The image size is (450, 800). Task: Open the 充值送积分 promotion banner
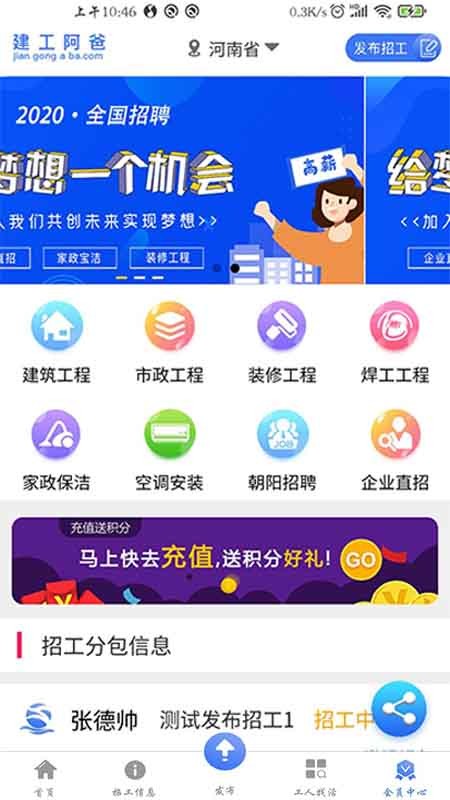[x=225, y=561]
